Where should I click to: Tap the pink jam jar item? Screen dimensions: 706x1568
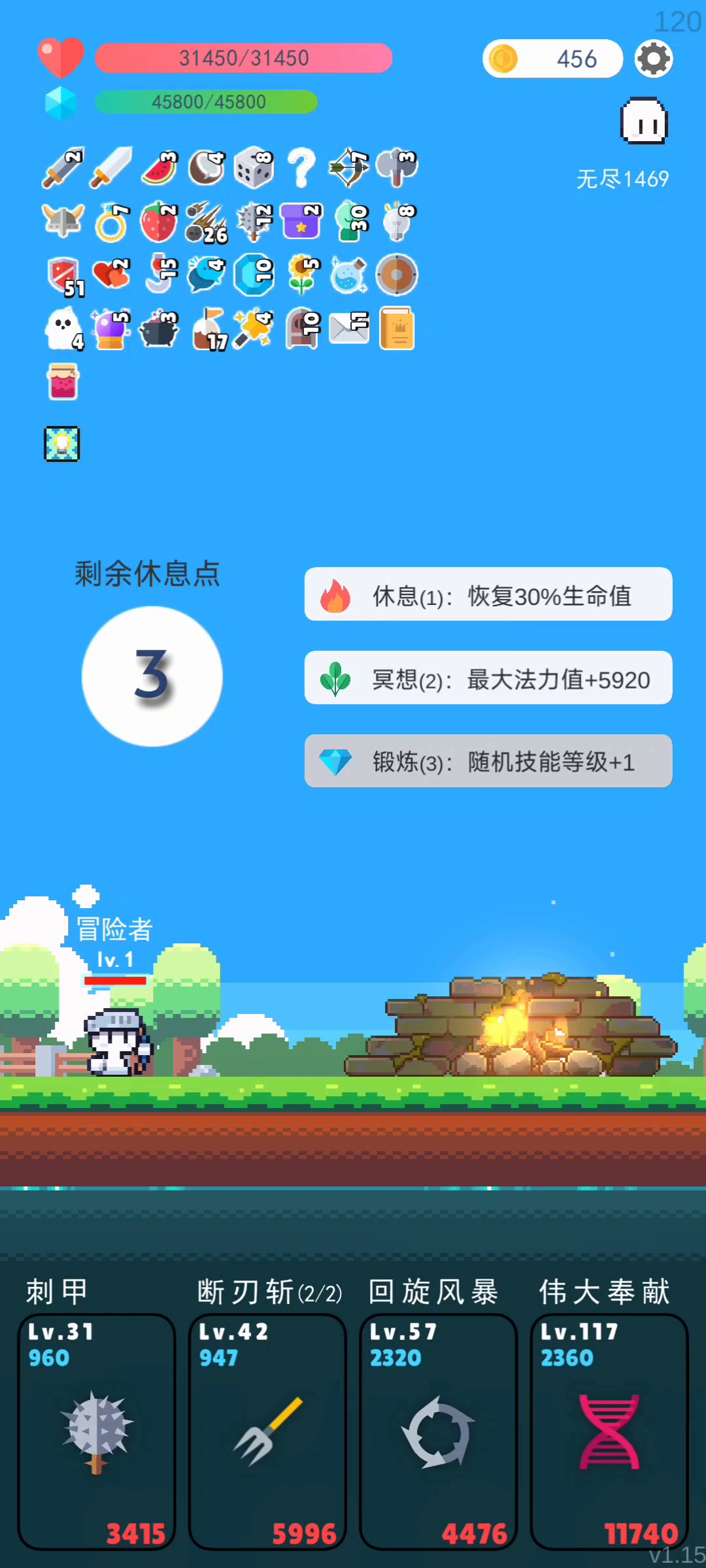point(63,382)
